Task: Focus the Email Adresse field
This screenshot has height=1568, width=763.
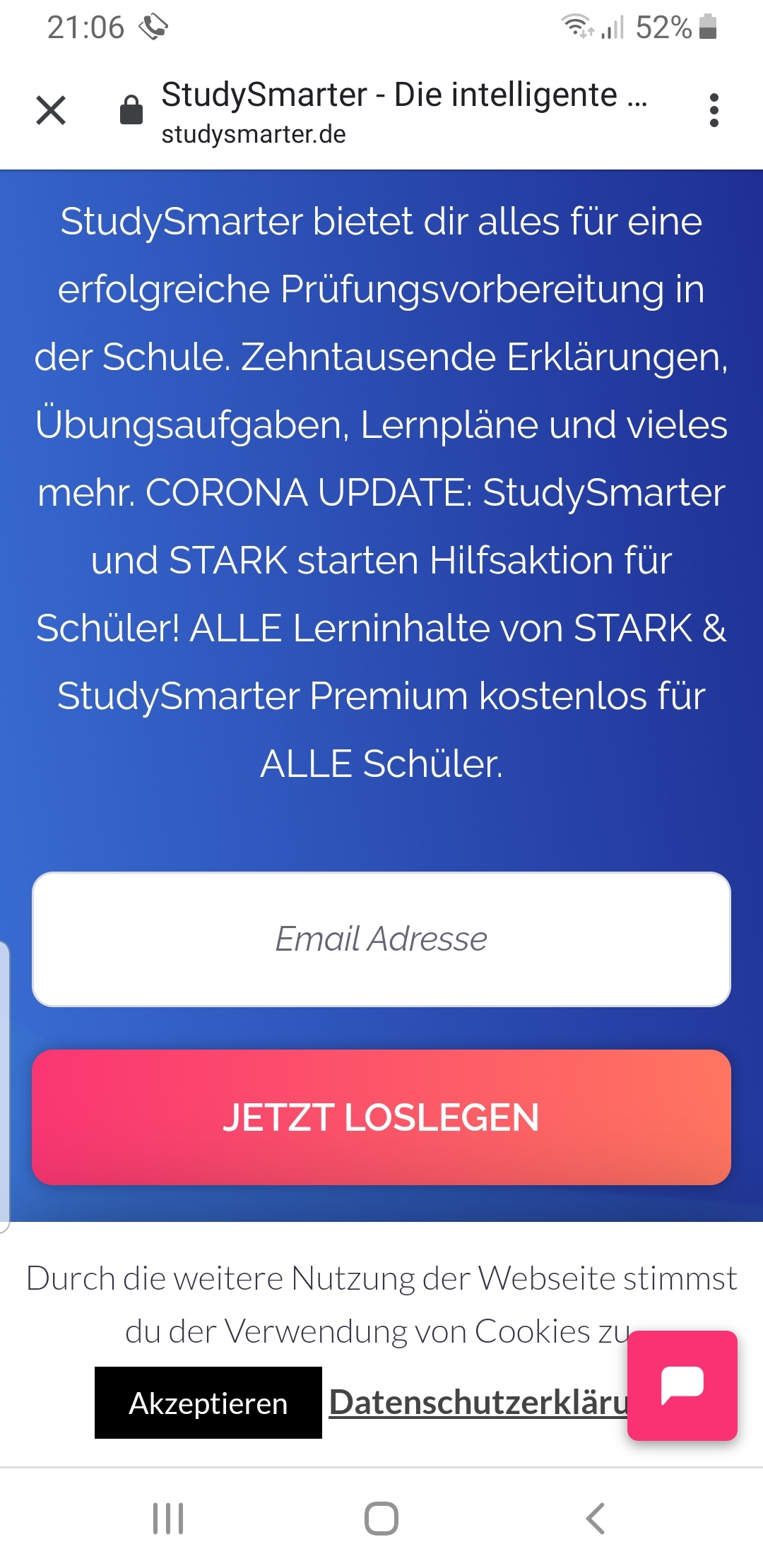Action: (x=381, y=939)
